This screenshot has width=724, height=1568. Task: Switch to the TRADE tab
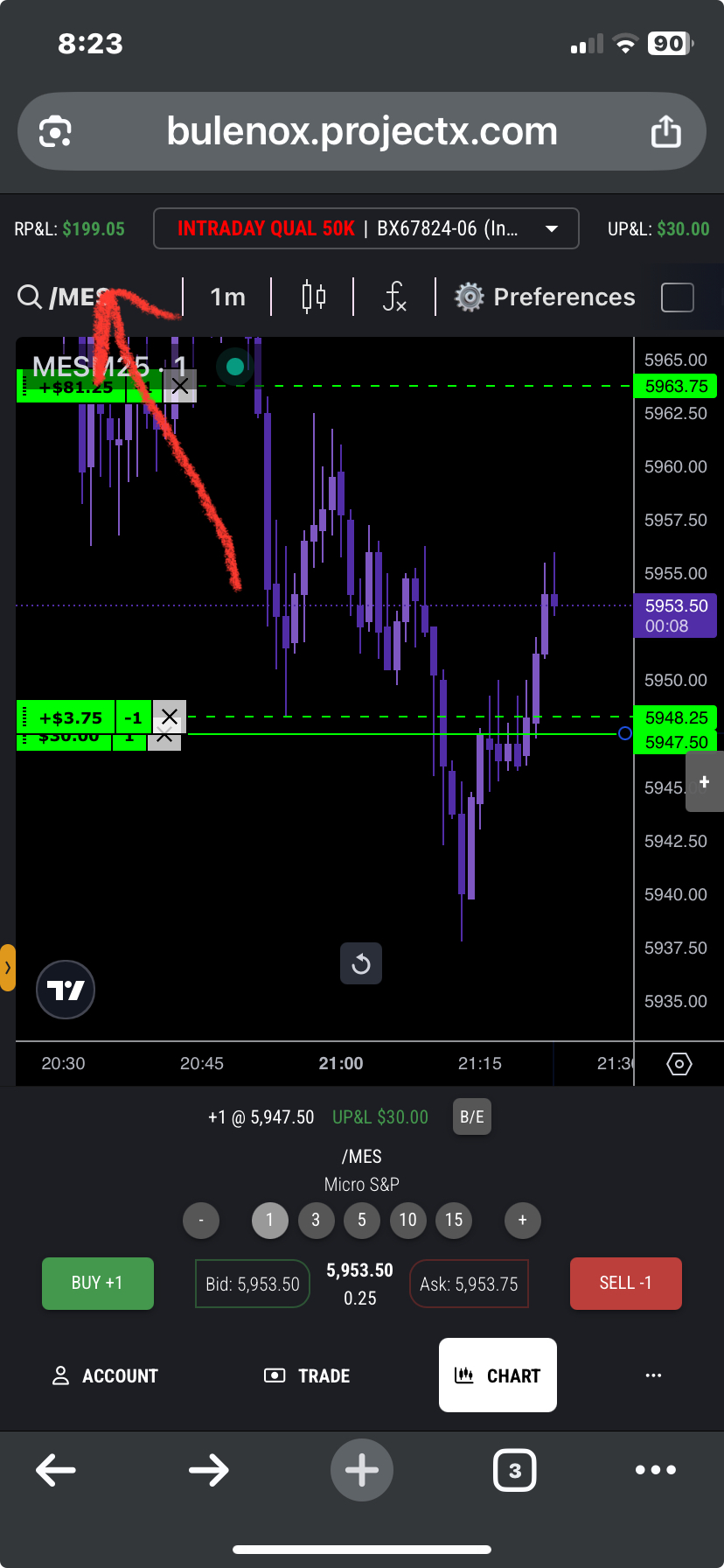pyautogui.click(x=307, y=1375)
